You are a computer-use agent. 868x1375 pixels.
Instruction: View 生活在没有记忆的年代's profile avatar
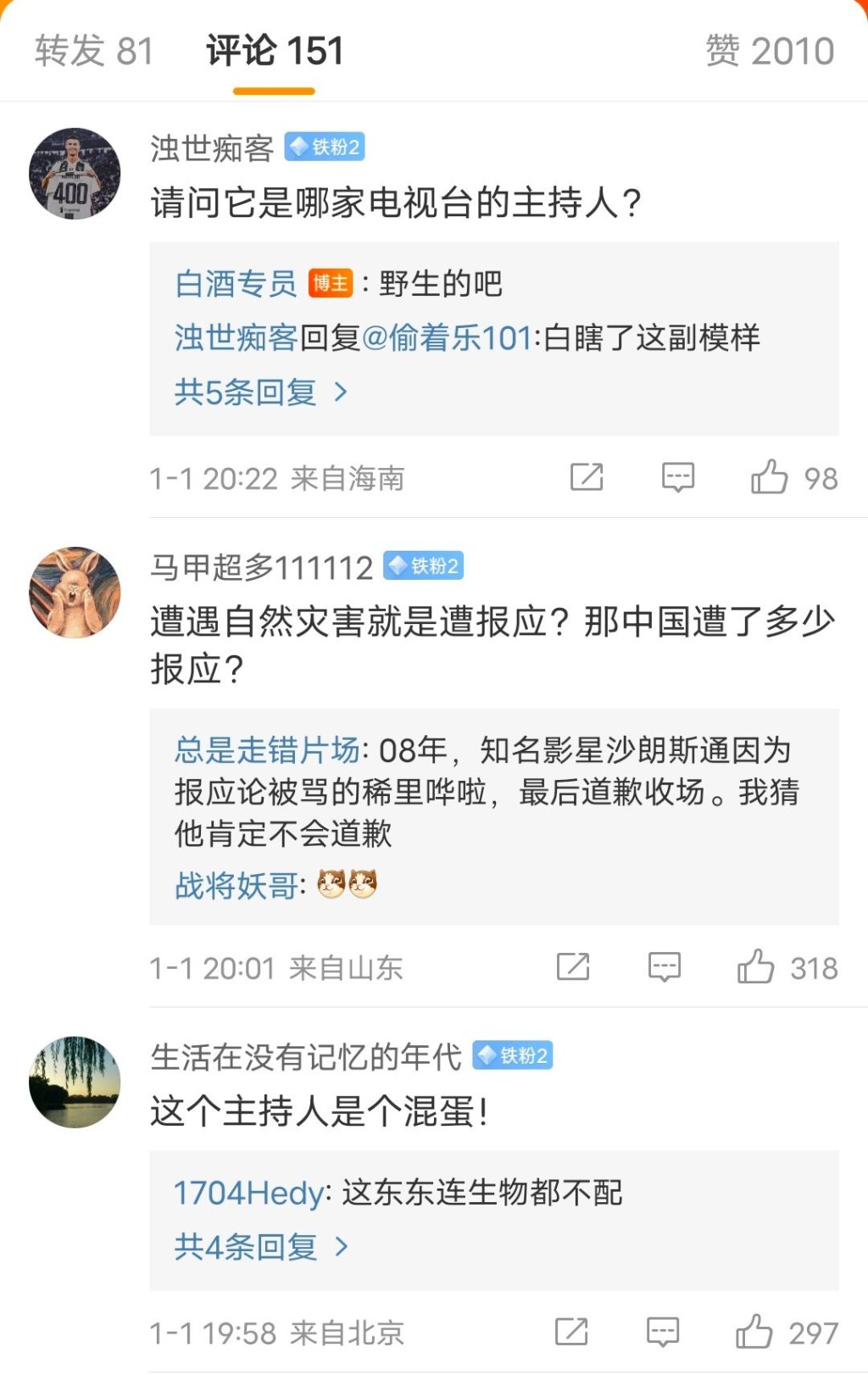[75, 1082]
